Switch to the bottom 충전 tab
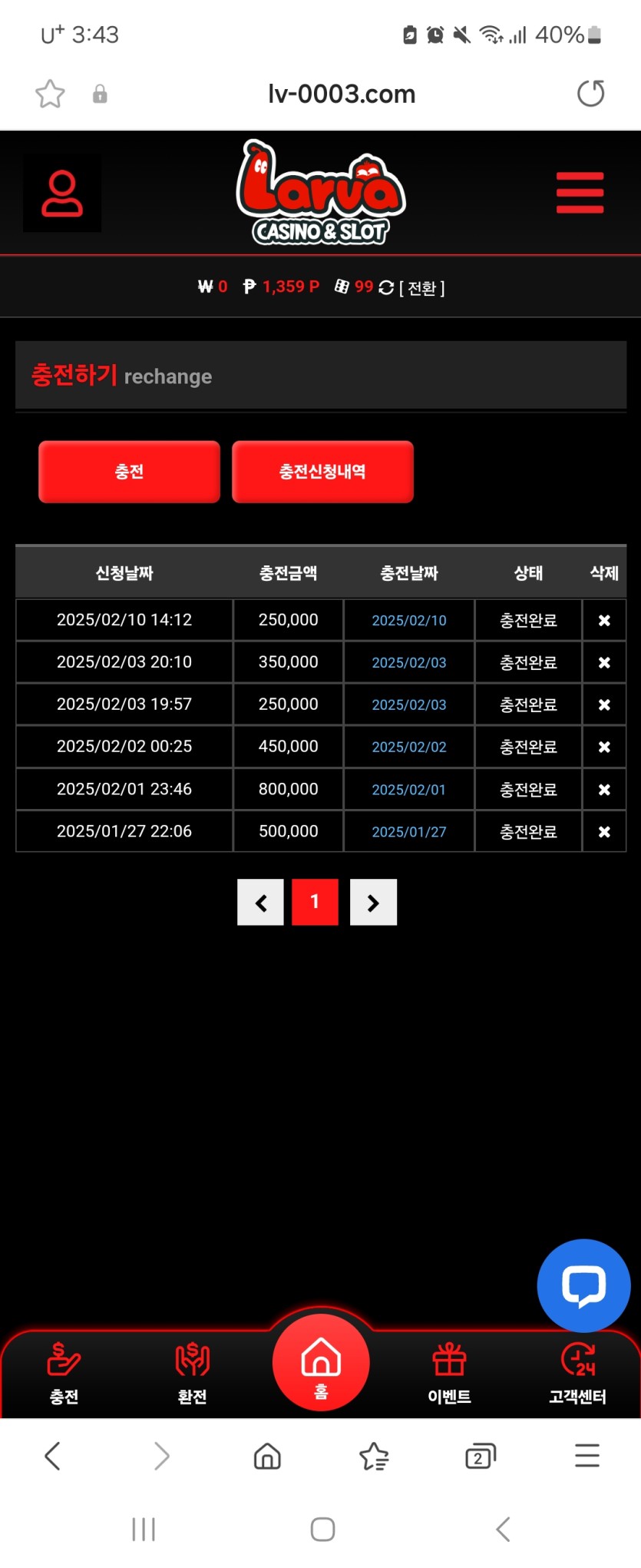The height and width of the screenshot is (1568, 641). 64,1373
